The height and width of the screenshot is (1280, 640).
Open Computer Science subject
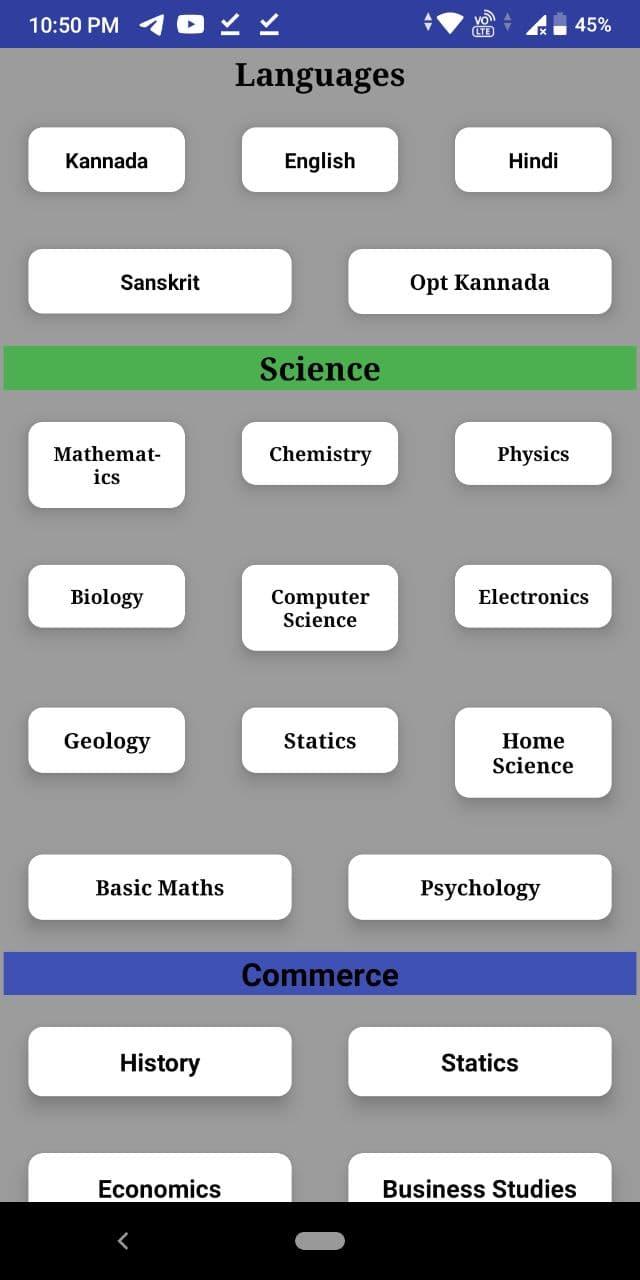(x=320, y=608)
